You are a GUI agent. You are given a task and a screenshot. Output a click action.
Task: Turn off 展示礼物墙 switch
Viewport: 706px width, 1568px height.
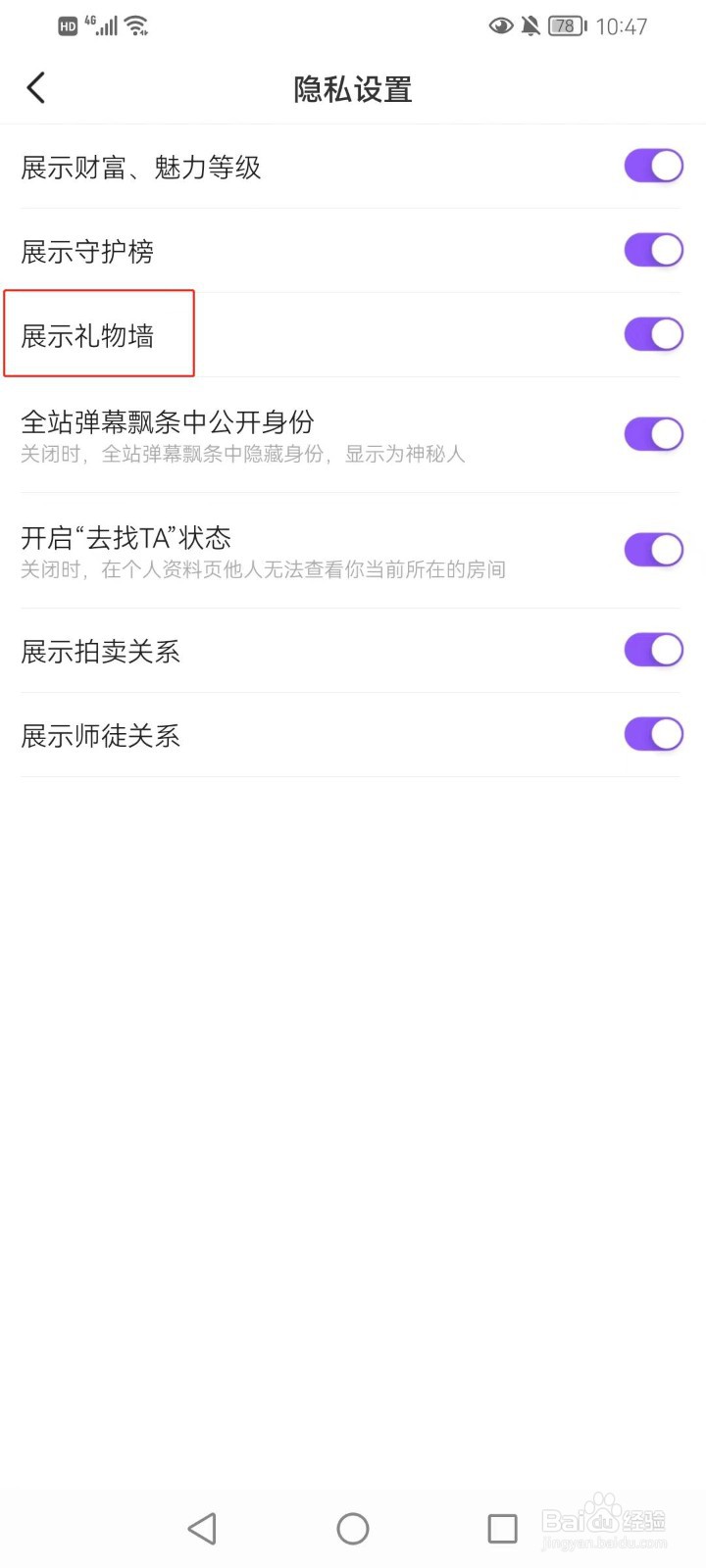tap(654, 334)
